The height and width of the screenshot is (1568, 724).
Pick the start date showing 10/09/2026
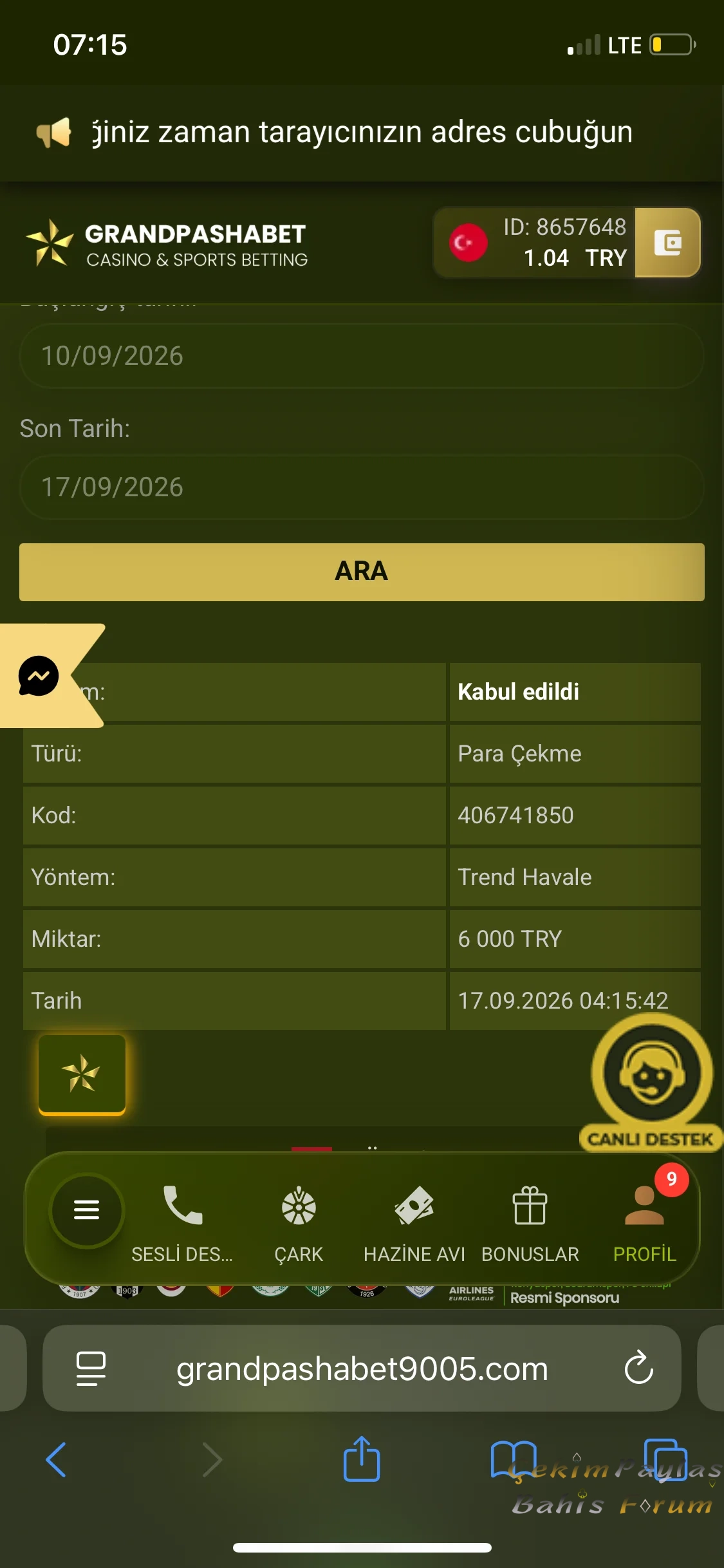click(x=362, y=356)
